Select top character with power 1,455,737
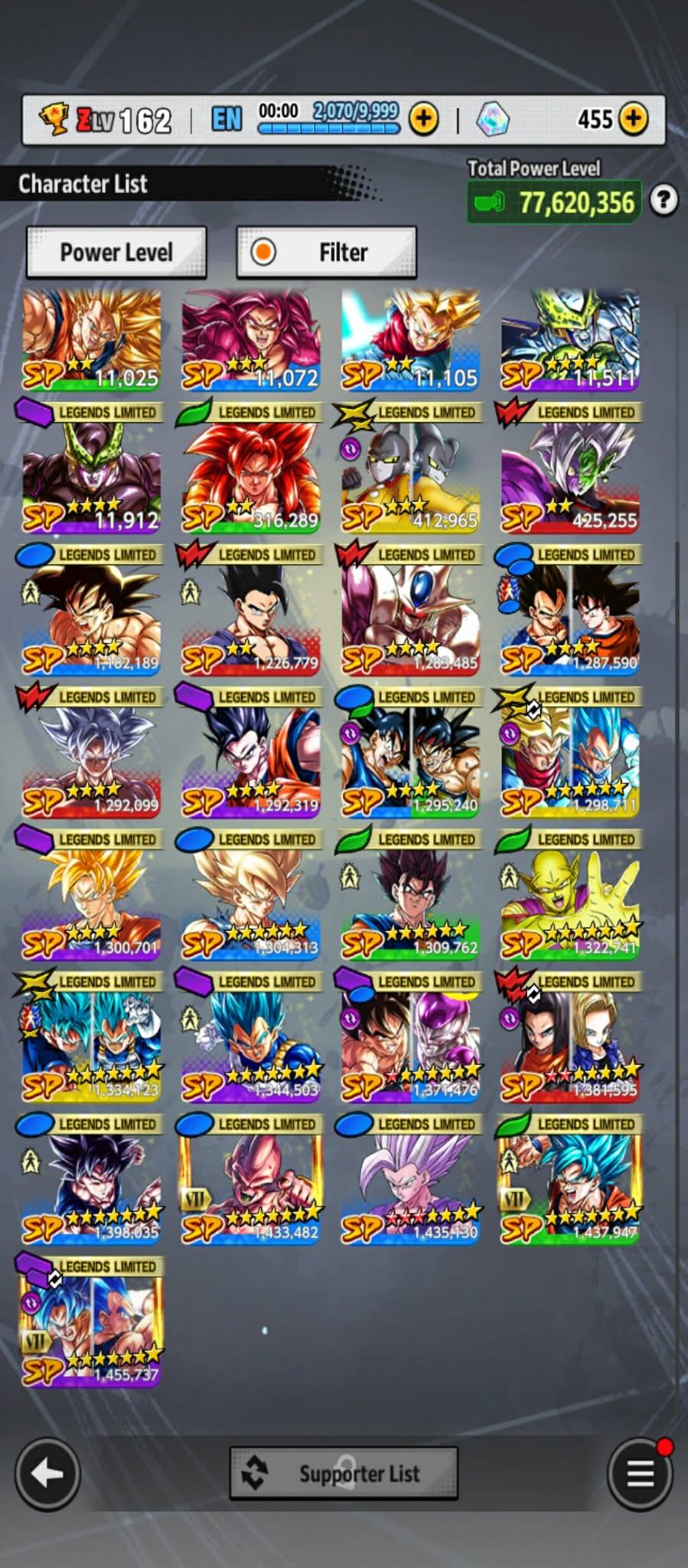The height and width of the screenshot is (1568, 688). pos(92,1329)
